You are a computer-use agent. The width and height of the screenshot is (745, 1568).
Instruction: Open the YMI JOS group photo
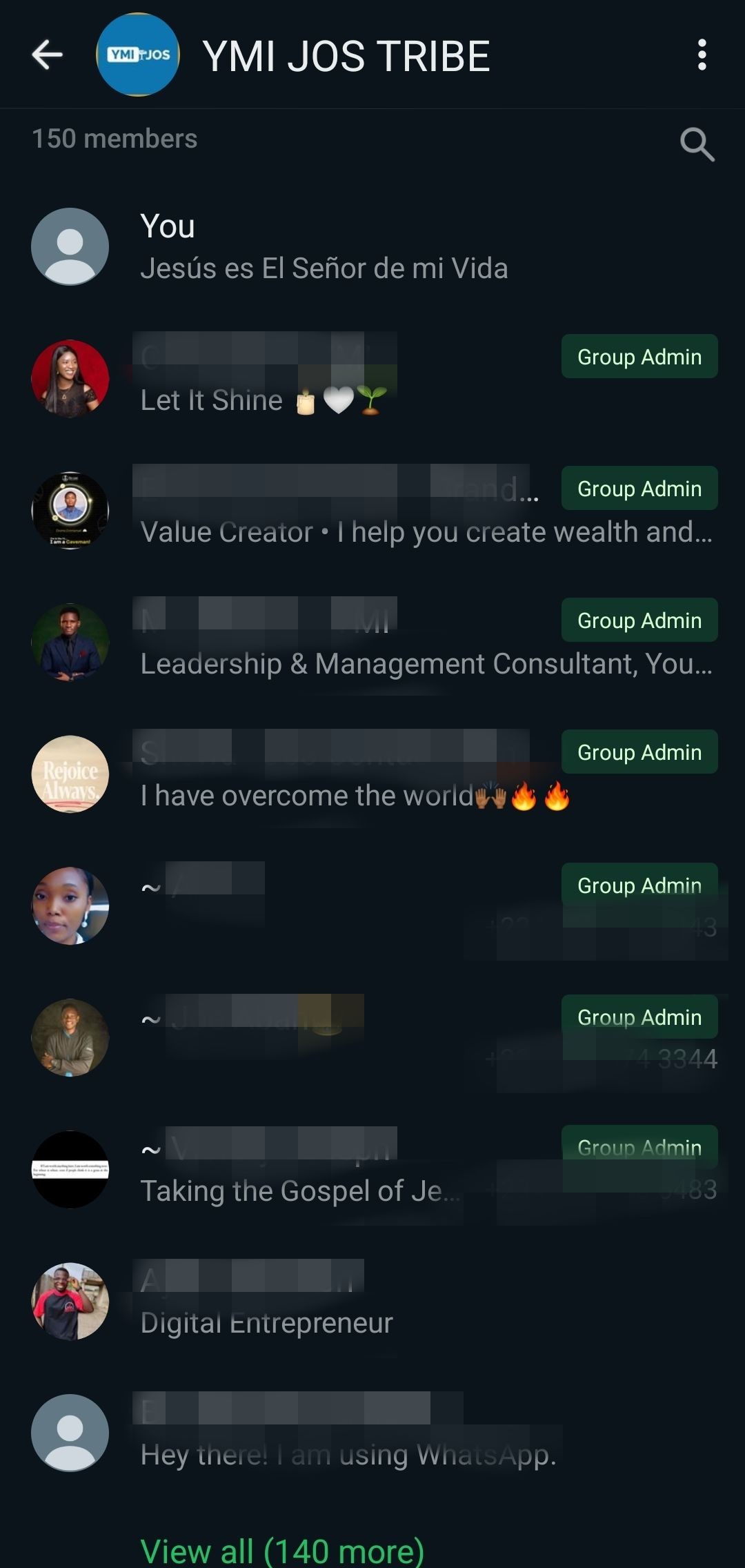(138, 55)
